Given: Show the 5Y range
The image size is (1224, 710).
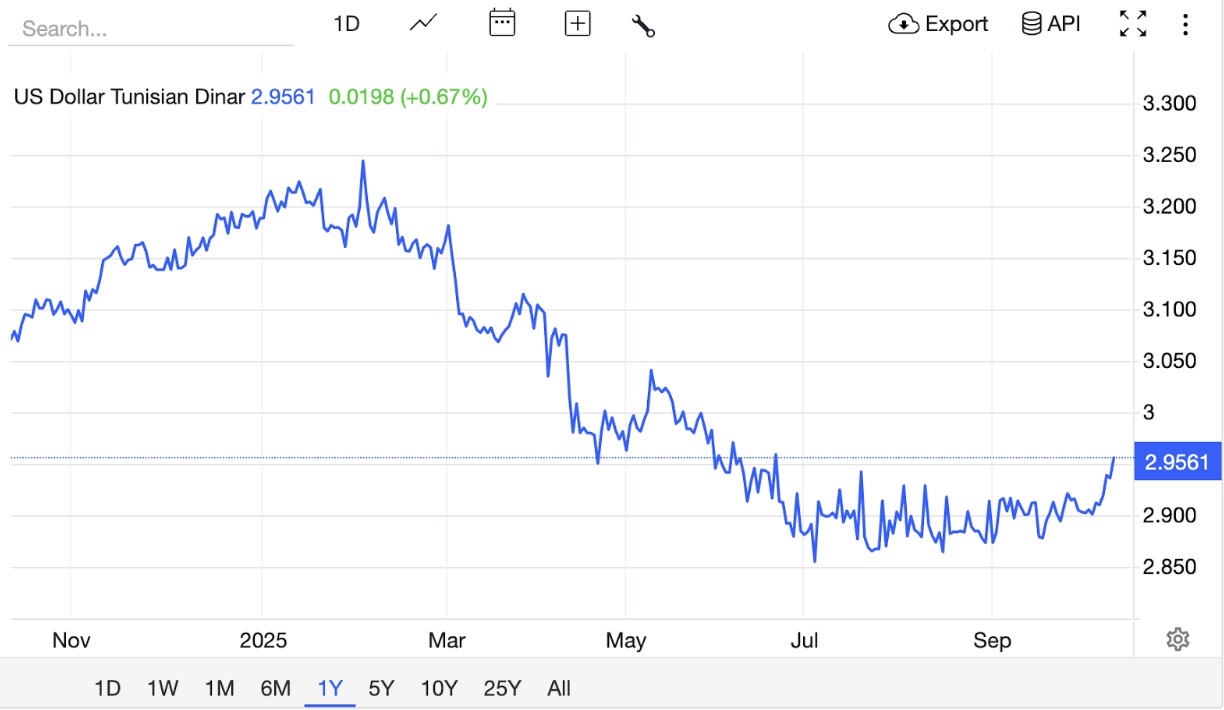Looking at the screenshot, I should point(381,688).
